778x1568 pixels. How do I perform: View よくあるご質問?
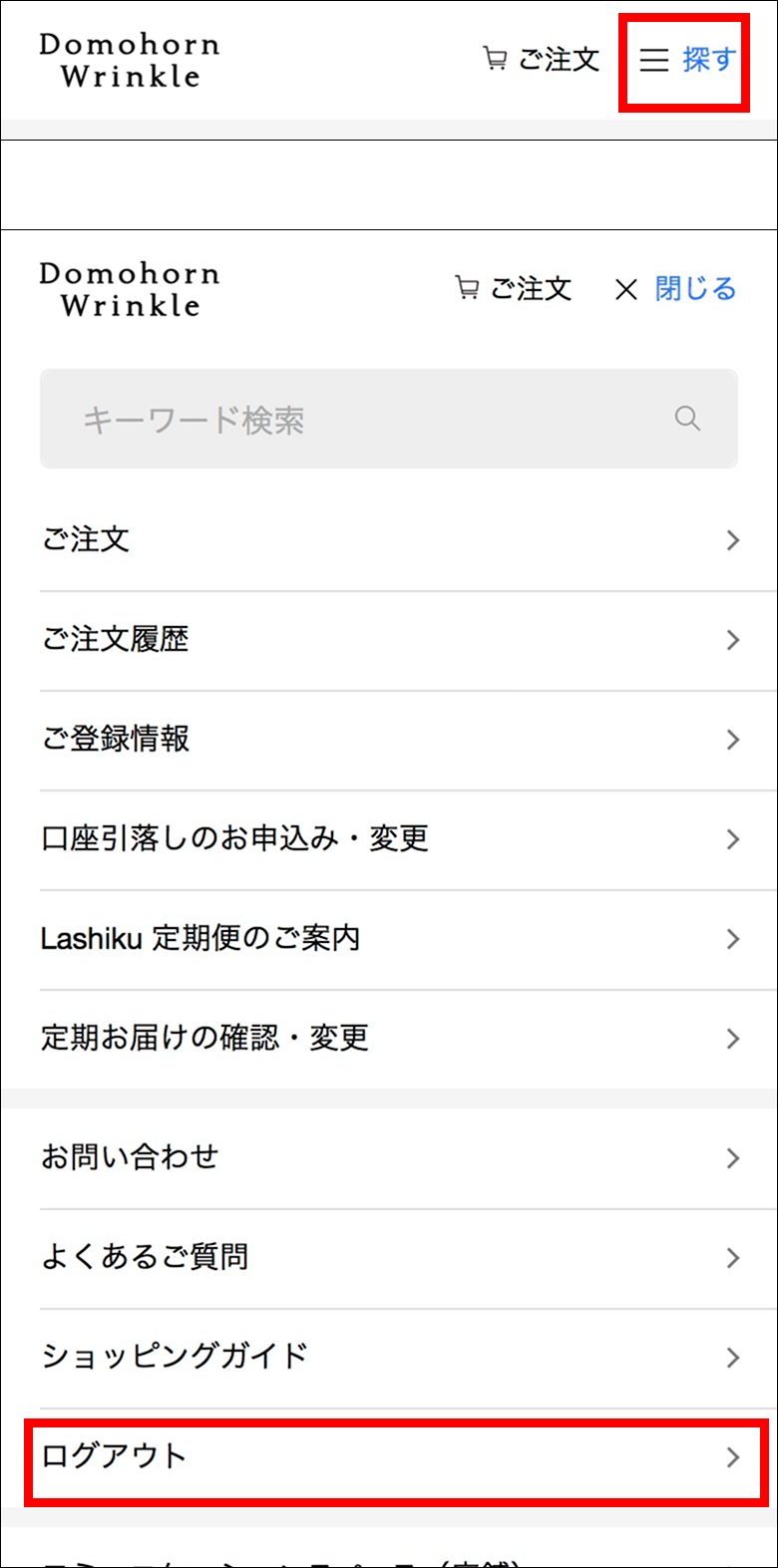pos(389,1258)
